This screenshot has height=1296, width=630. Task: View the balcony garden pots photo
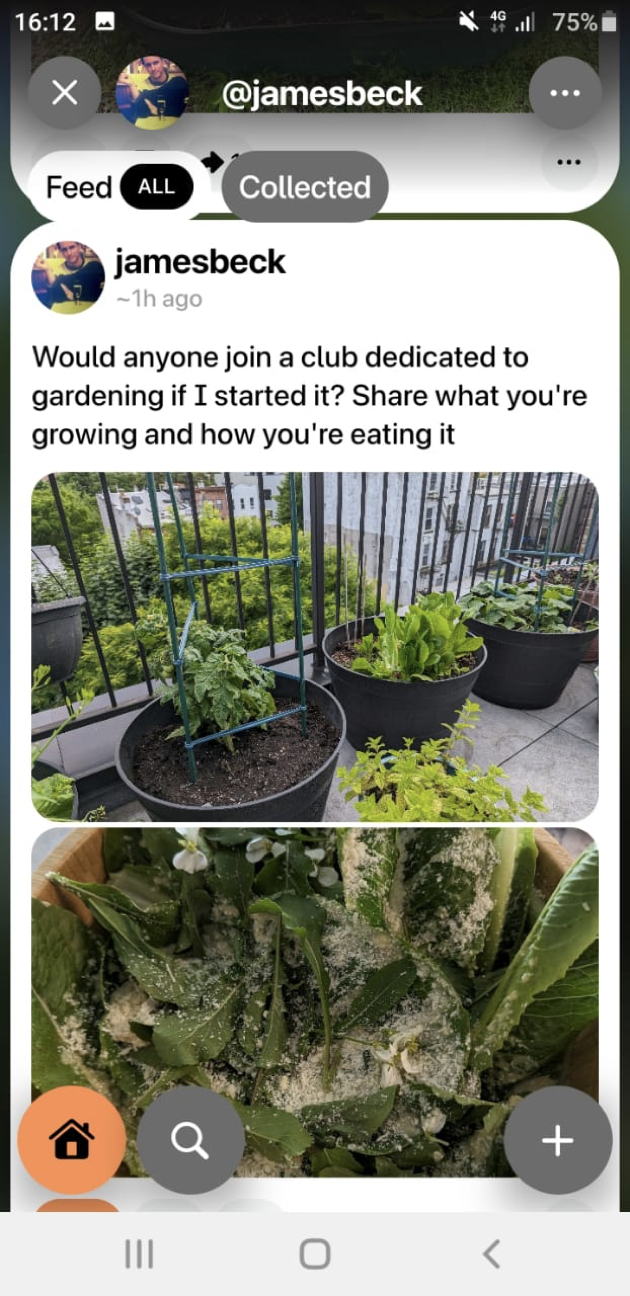coord(315,646)
